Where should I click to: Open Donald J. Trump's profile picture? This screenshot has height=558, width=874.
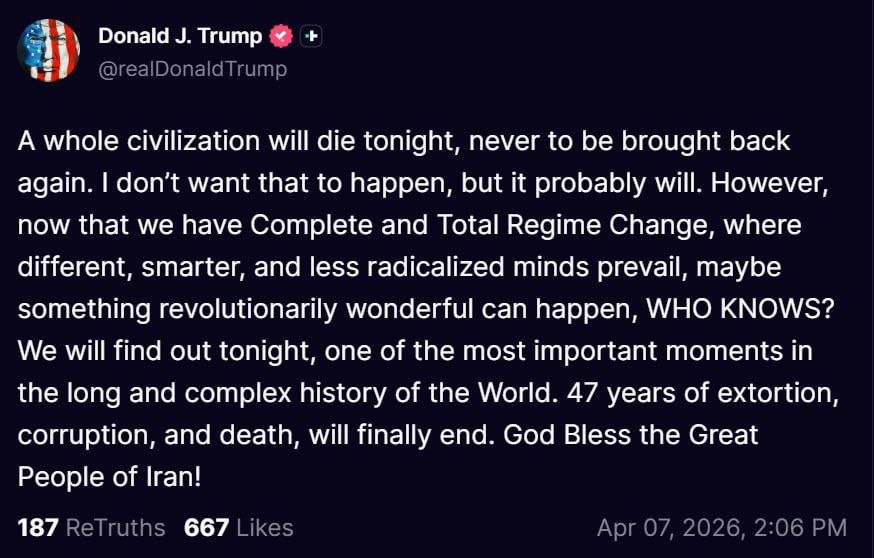click(x=48, y=50)
